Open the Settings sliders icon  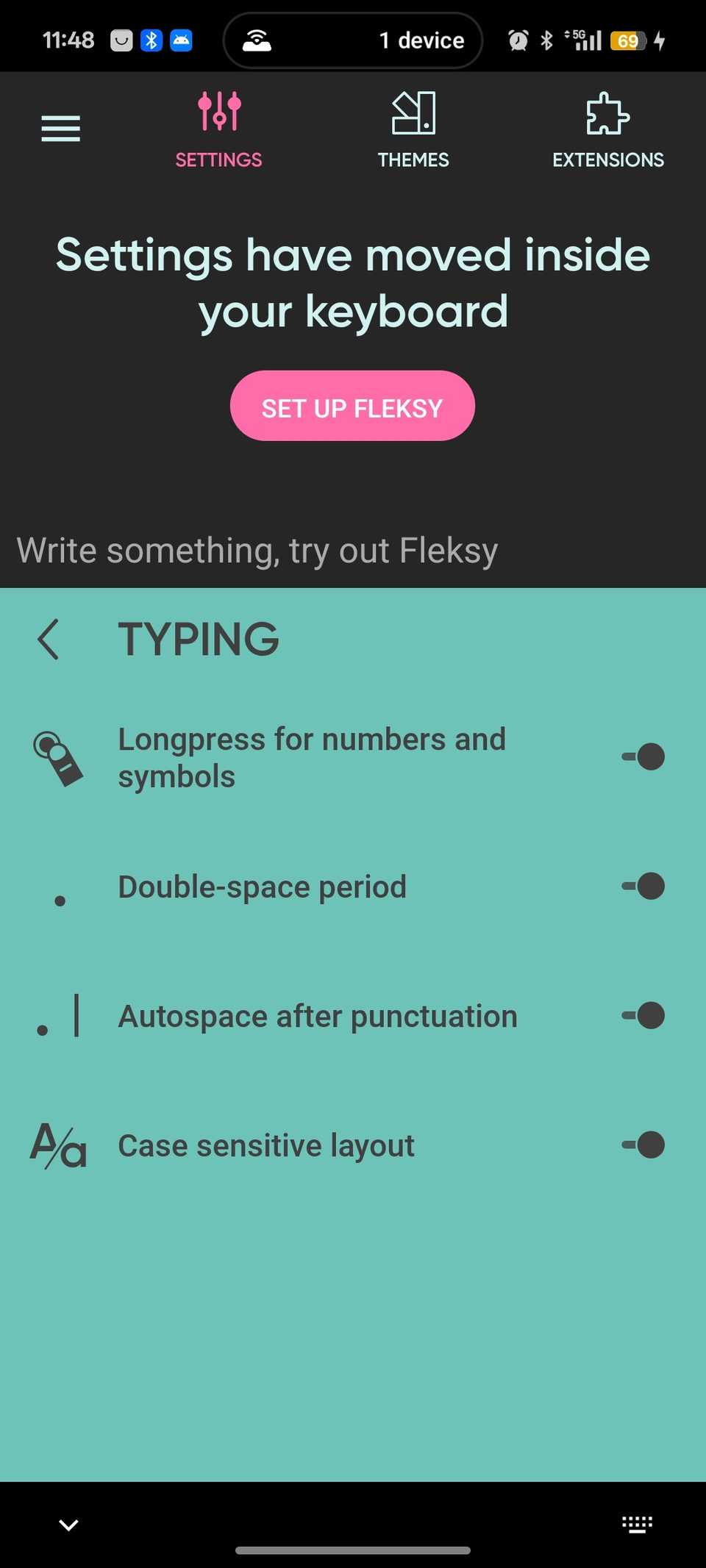(218, 112)
